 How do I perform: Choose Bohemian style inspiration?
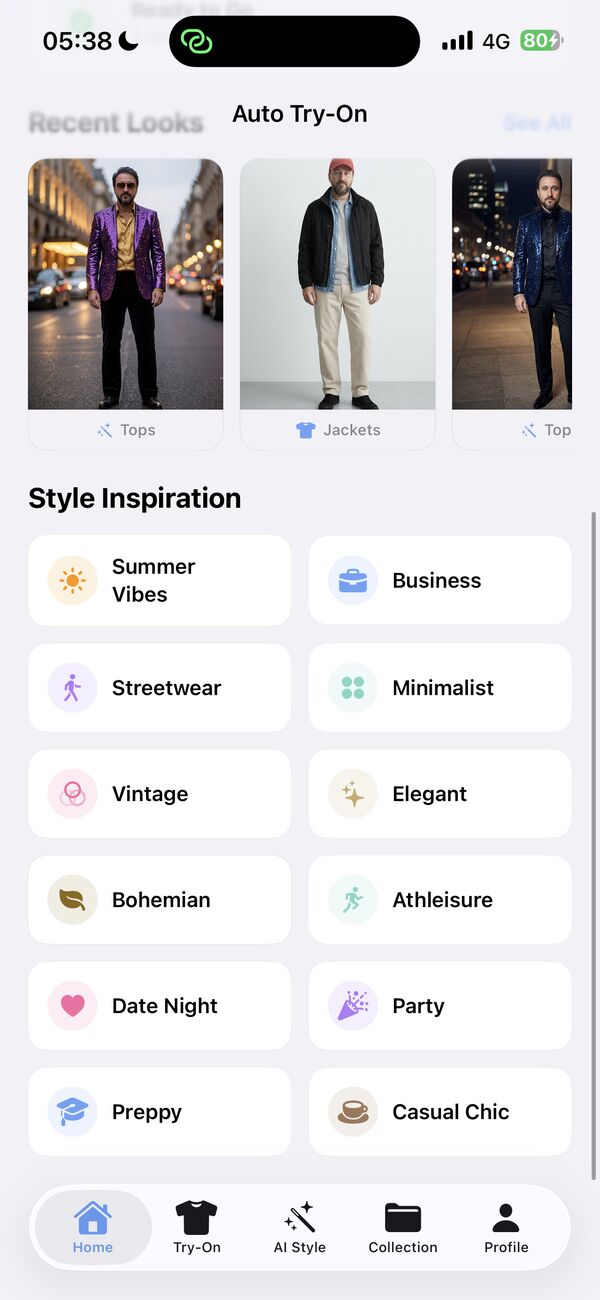[x=160, y=900]
